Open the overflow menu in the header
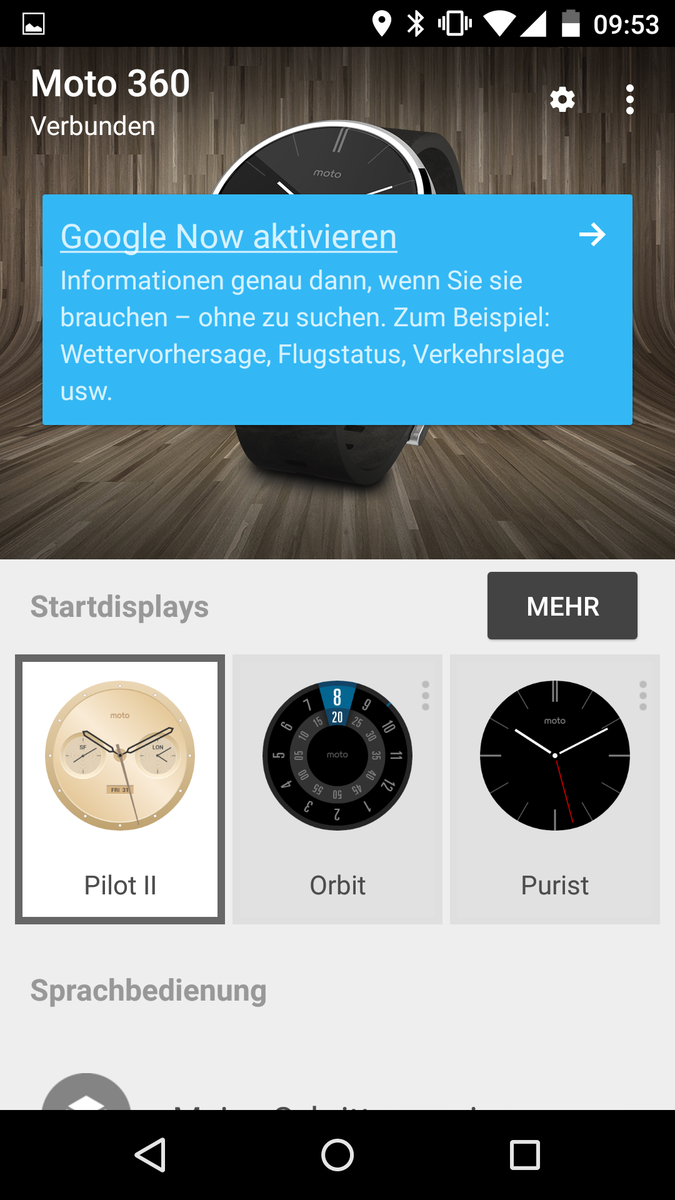This screenshot has height=1200, width=675. pyautogui.click(x=630, y=99)
